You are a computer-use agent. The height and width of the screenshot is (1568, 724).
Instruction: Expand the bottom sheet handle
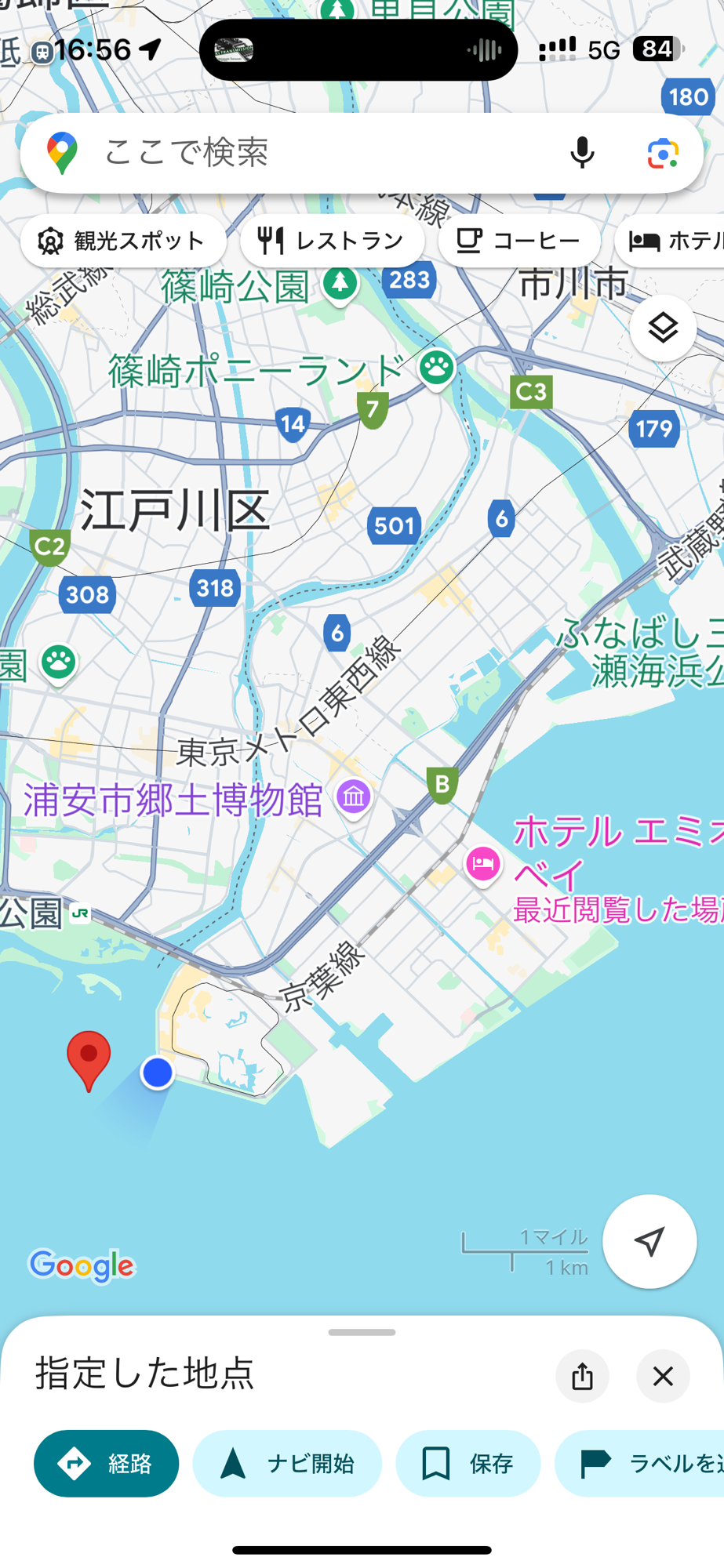pyautogui.click(x=362, y=1332)
